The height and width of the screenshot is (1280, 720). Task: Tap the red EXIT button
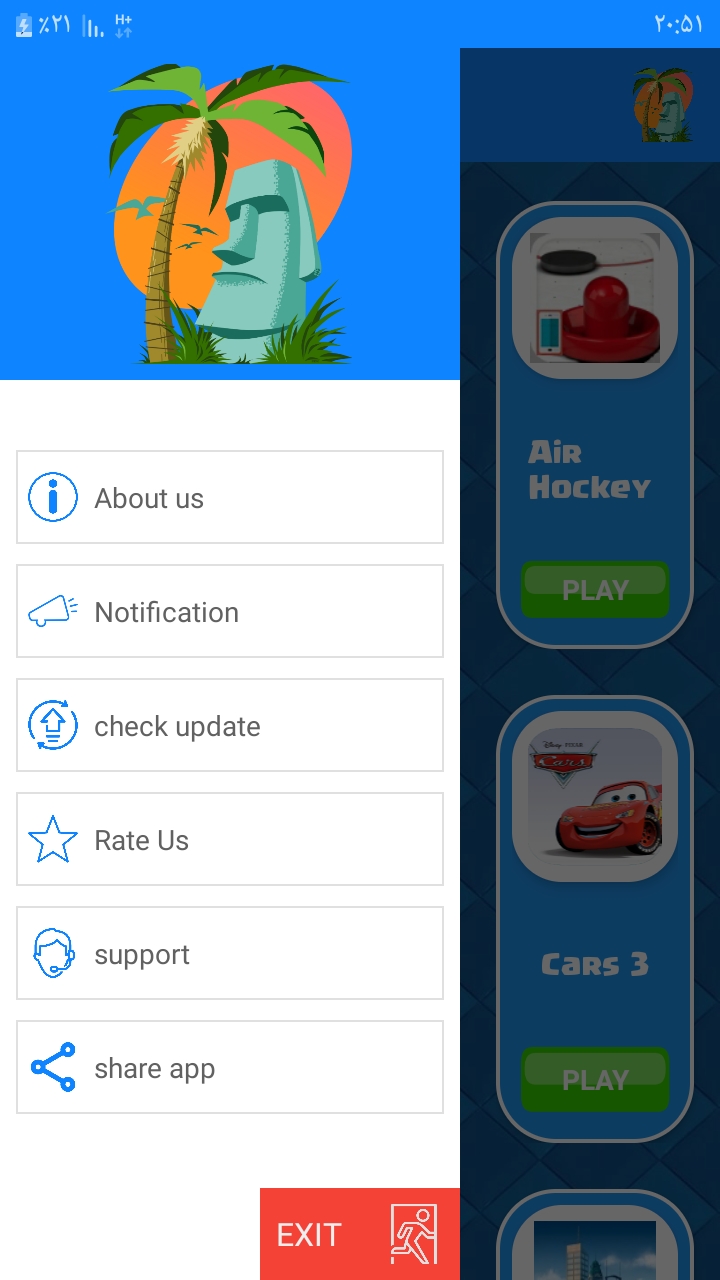pos(360,1234)
